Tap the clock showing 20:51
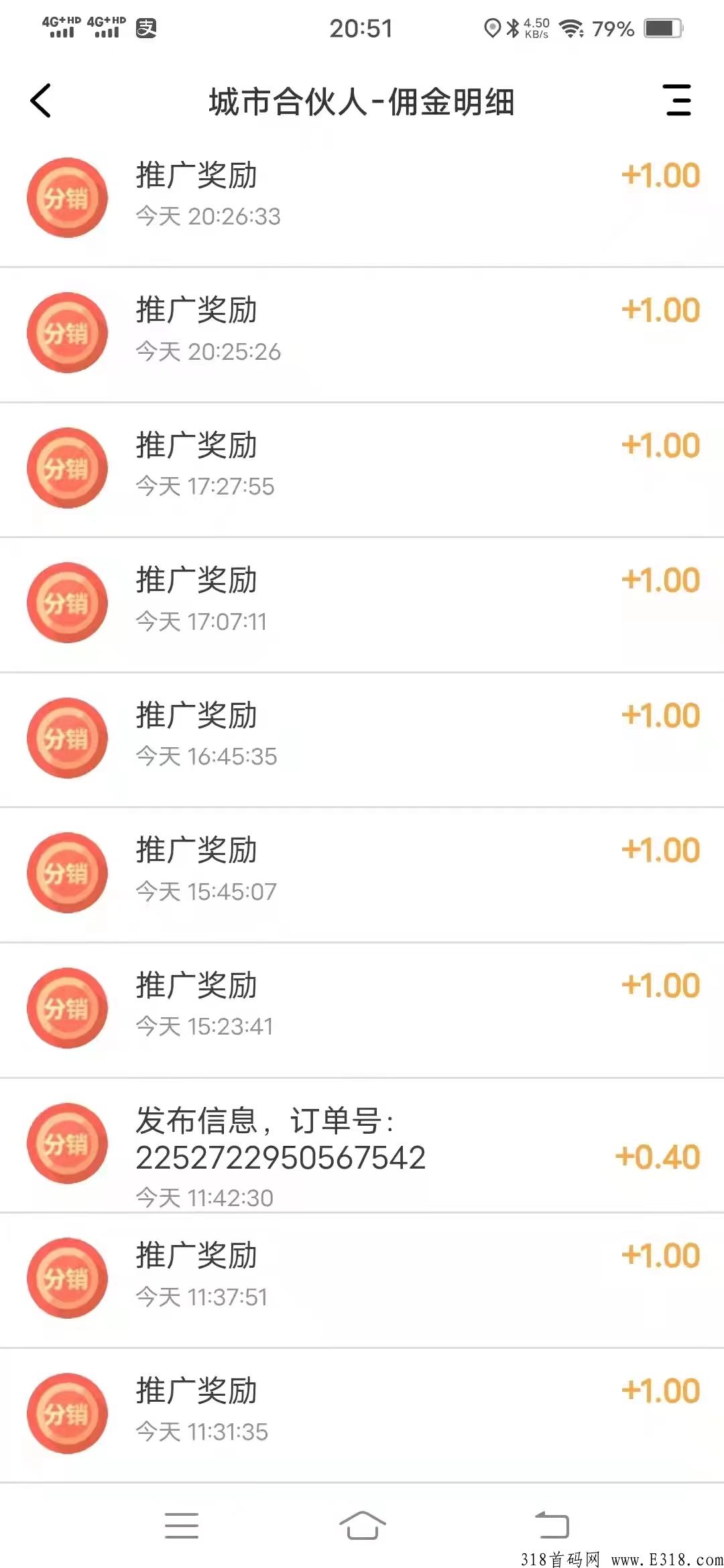 pos(362,27)
